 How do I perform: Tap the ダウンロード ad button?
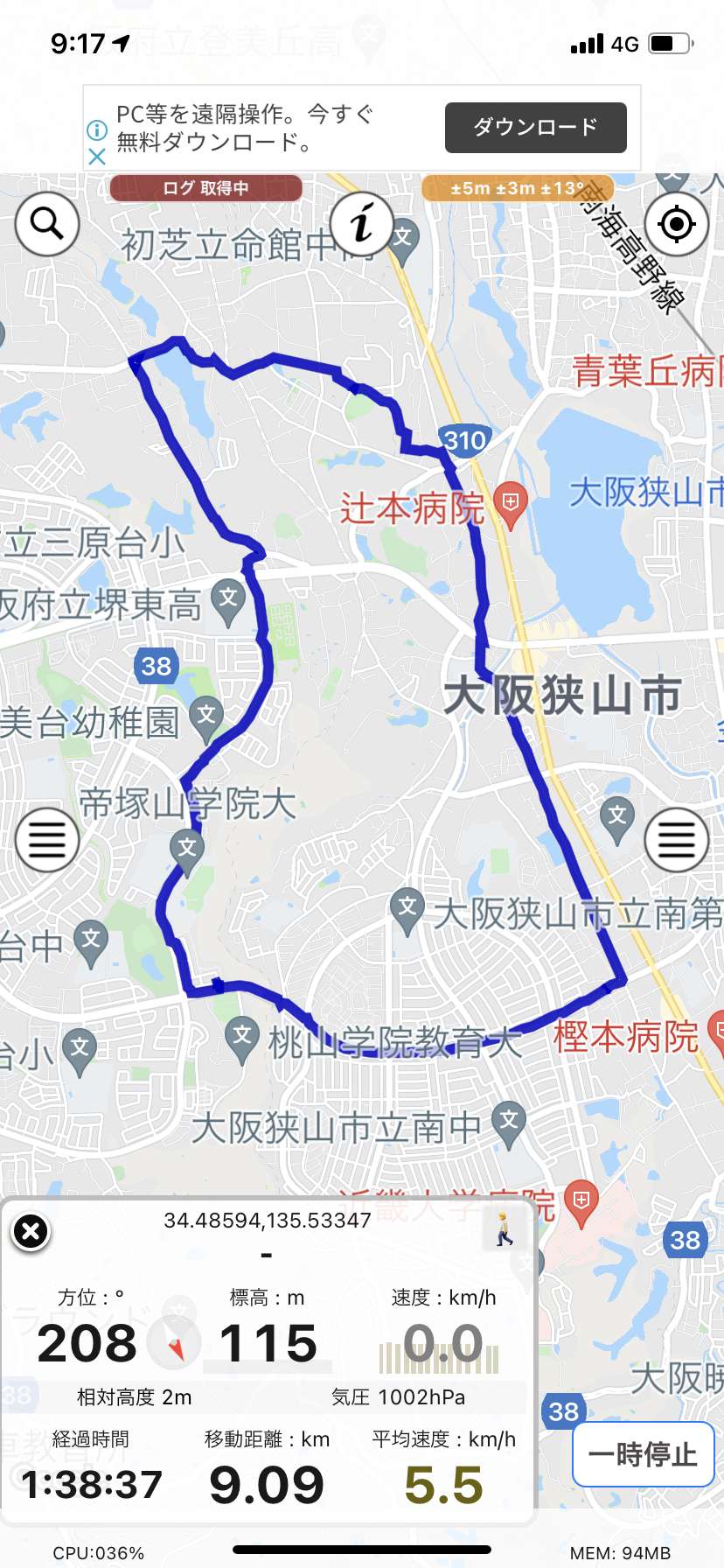(x=536, y=128)
